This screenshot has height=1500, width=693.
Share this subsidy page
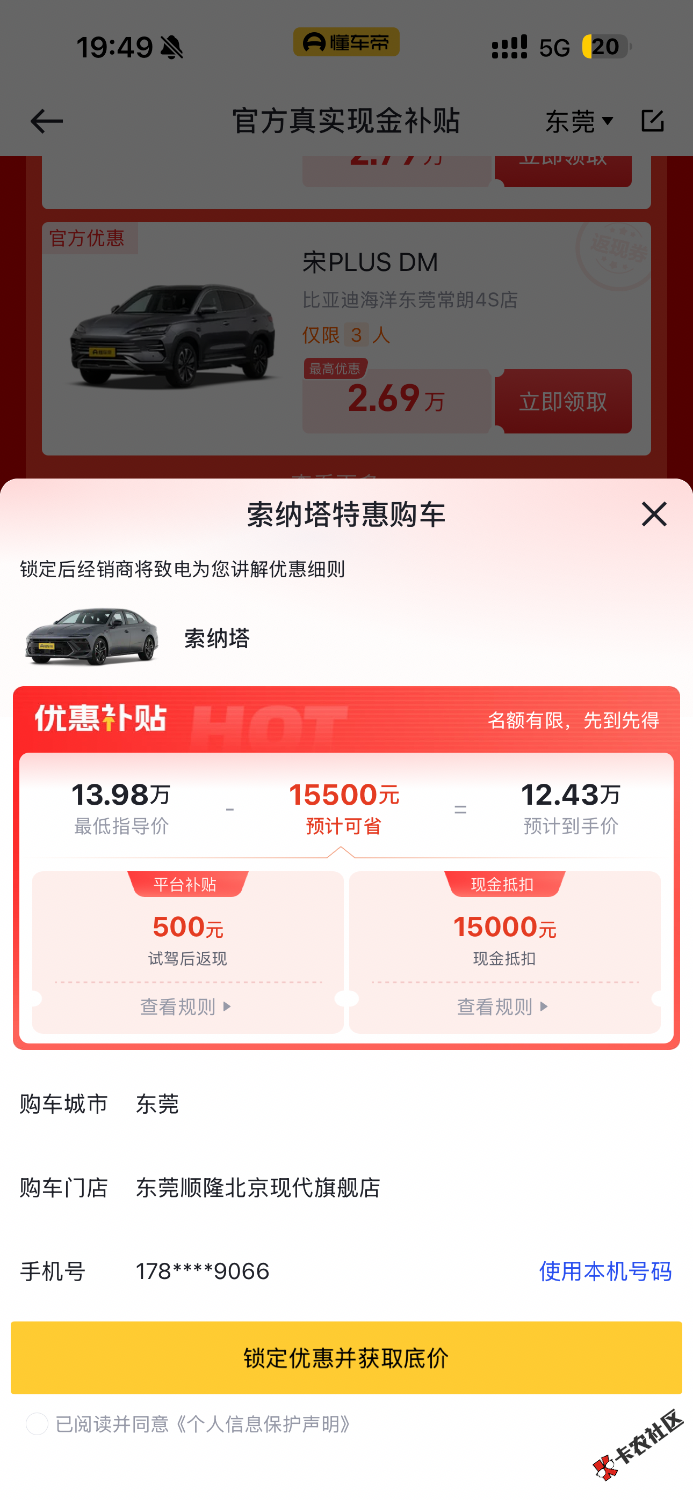point(652,121)
